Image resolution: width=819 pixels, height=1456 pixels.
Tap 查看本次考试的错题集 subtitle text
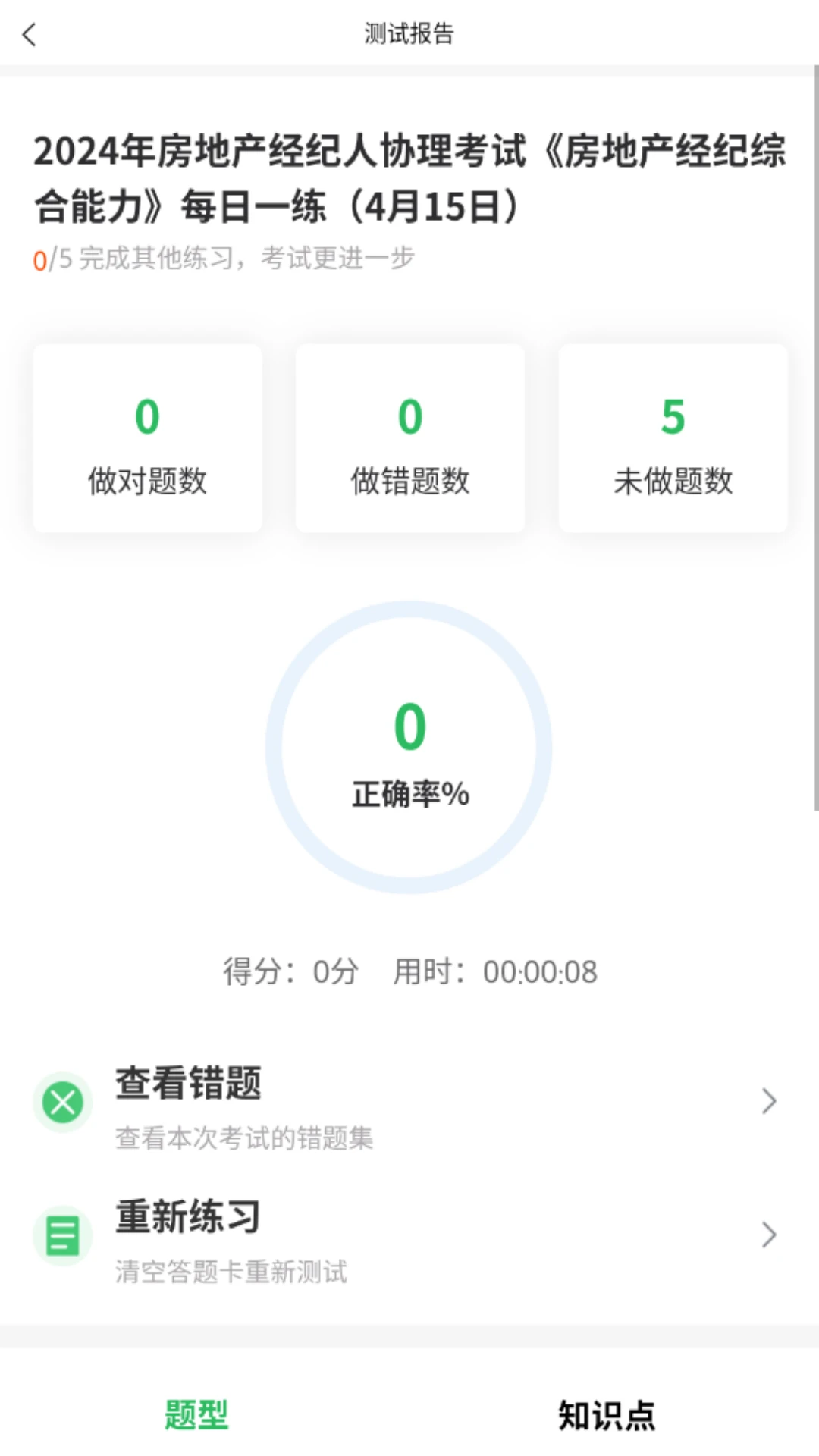point(244,1137)
